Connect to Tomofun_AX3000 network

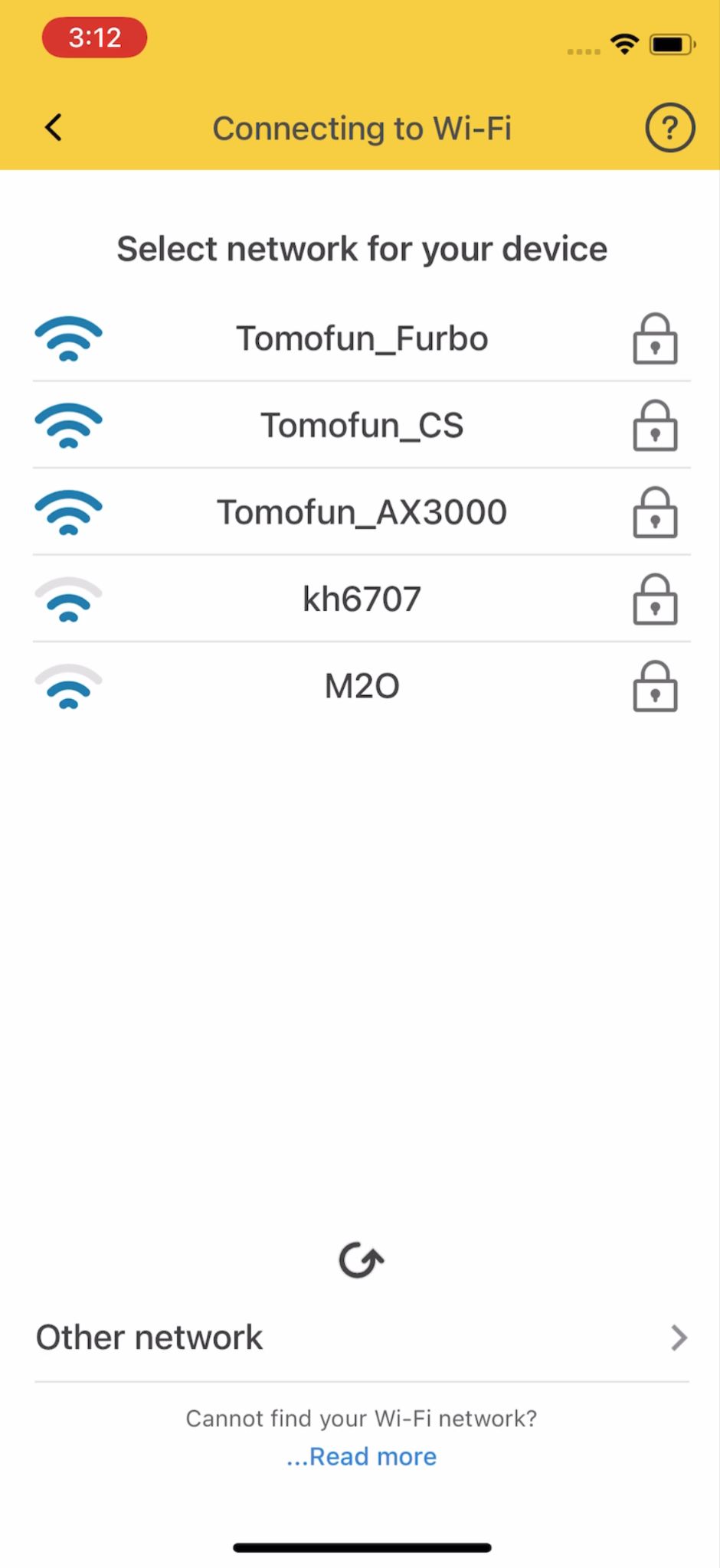click(362, 512)
